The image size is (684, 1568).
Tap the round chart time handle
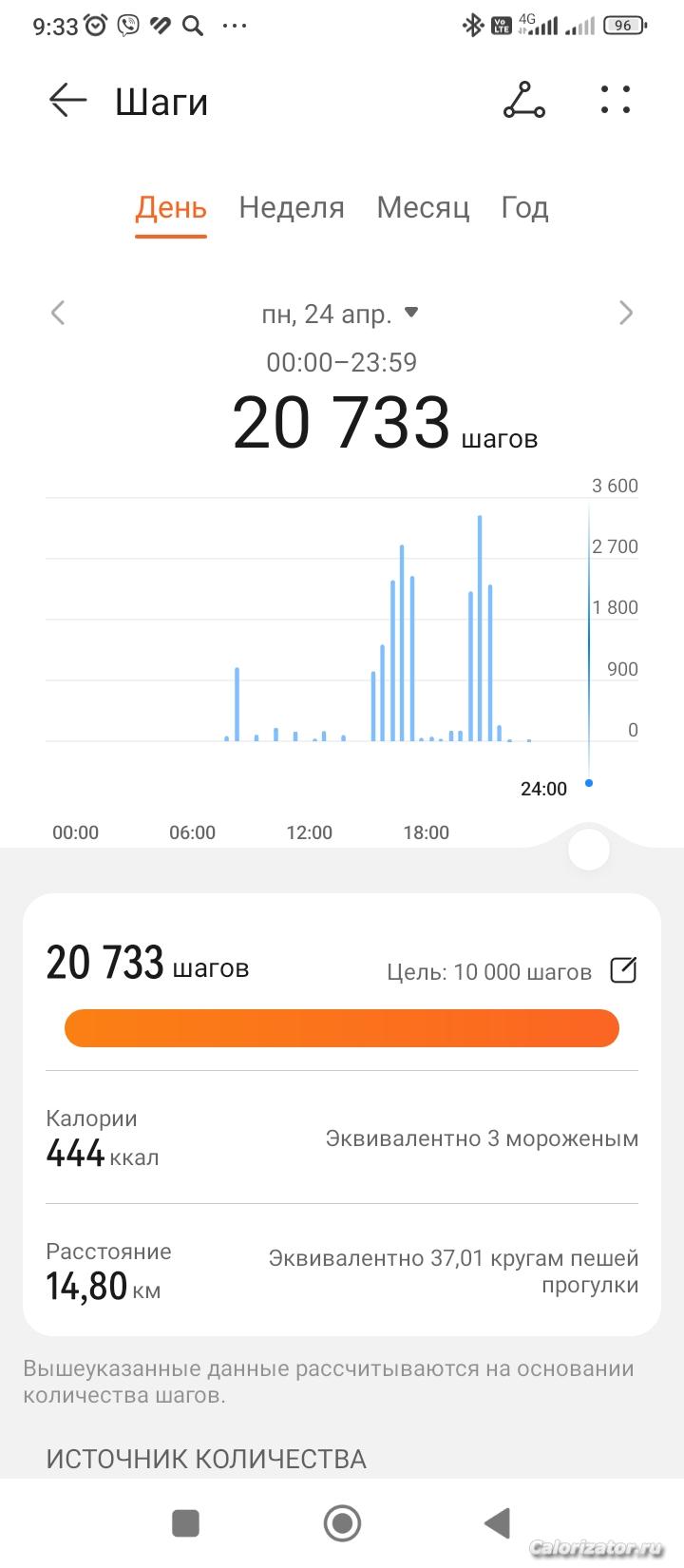588,849
